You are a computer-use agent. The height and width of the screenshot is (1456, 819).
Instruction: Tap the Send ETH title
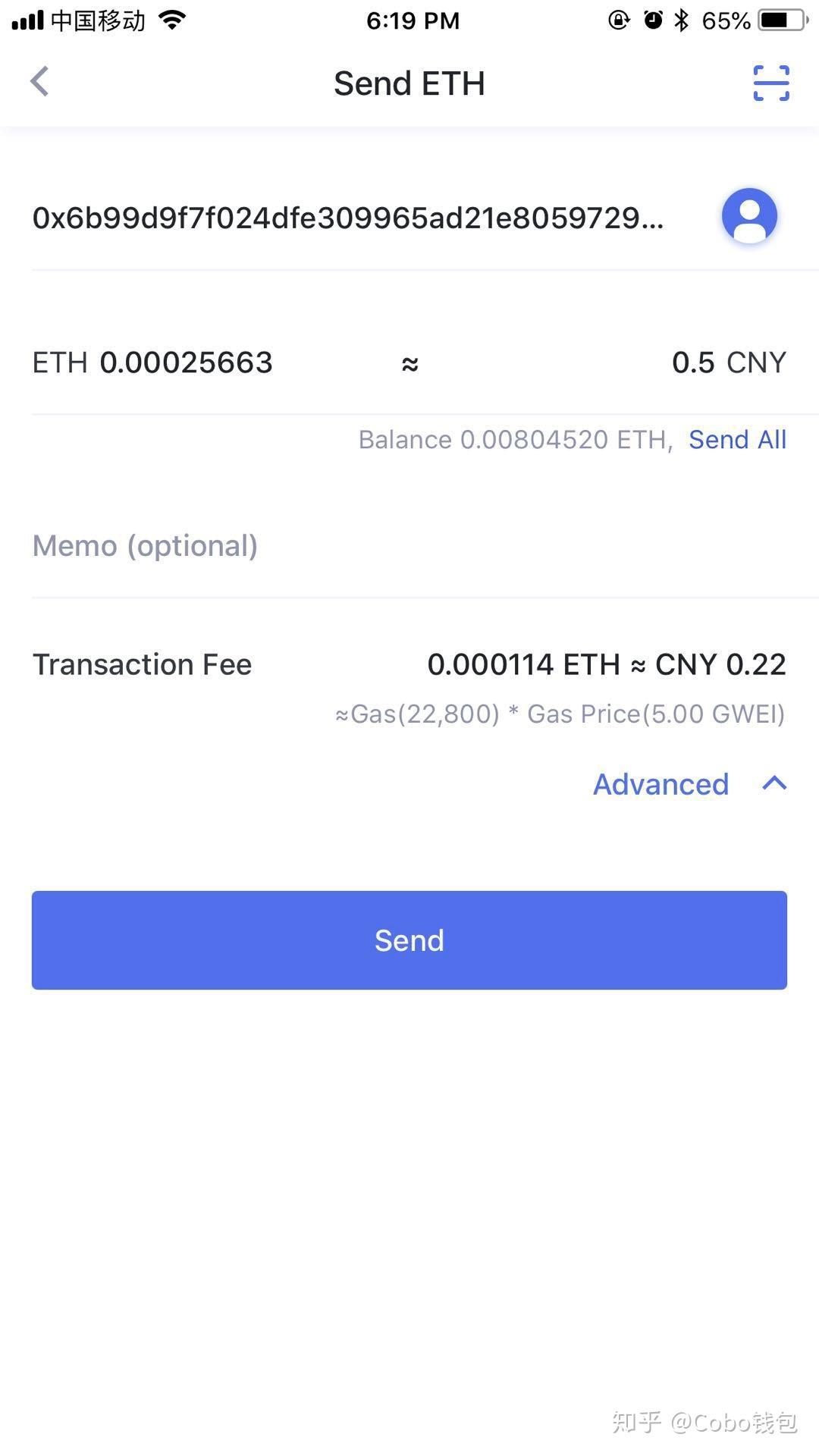409,83
